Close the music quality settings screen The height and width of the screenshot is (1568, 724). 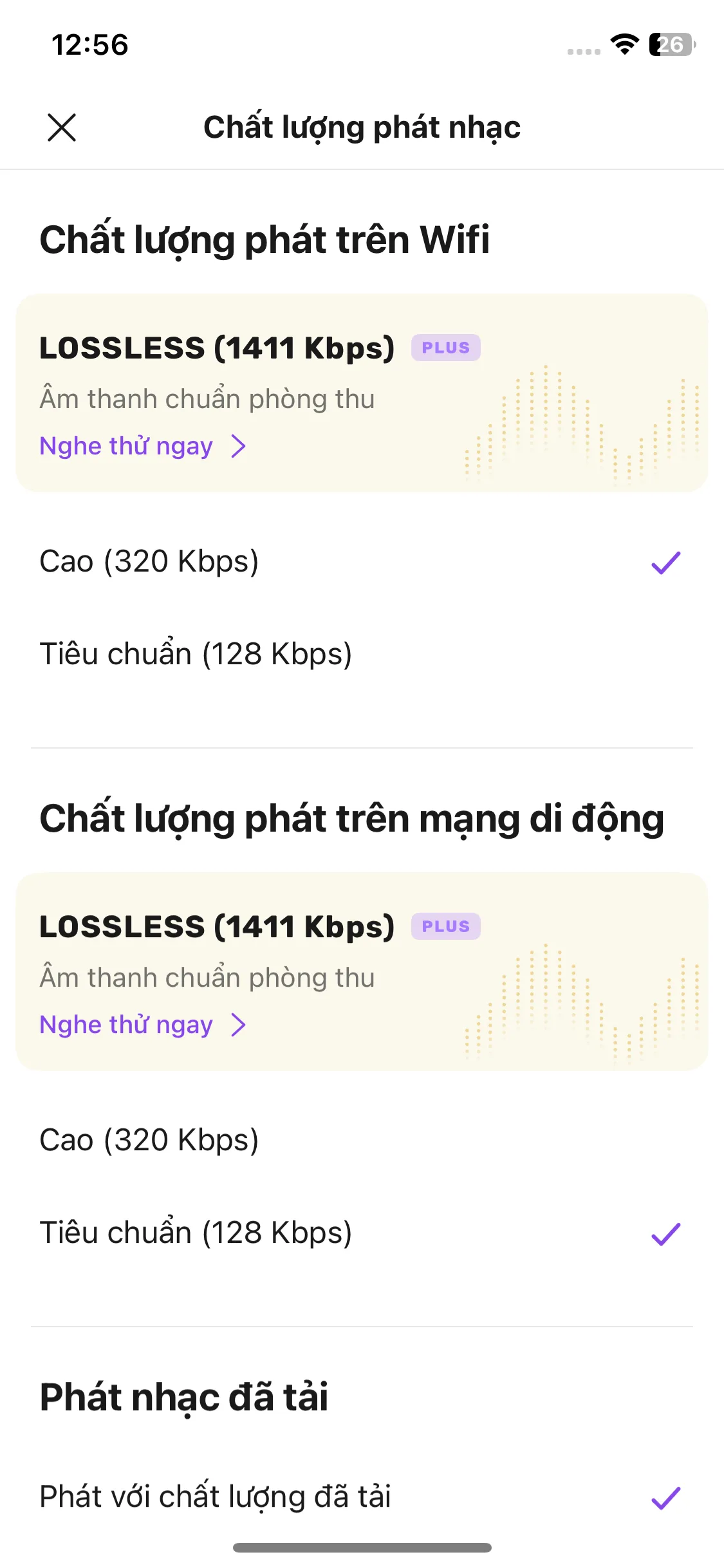[61, 127]
